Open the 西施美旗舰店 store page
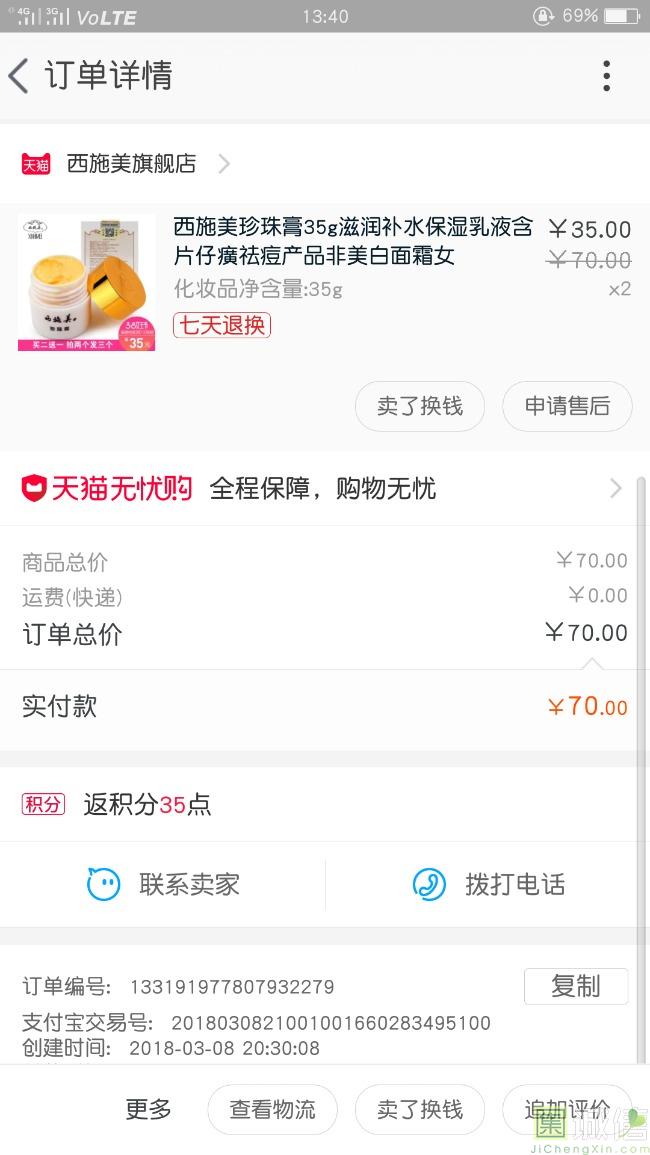The image size is (650, 1155). point(130,164)
